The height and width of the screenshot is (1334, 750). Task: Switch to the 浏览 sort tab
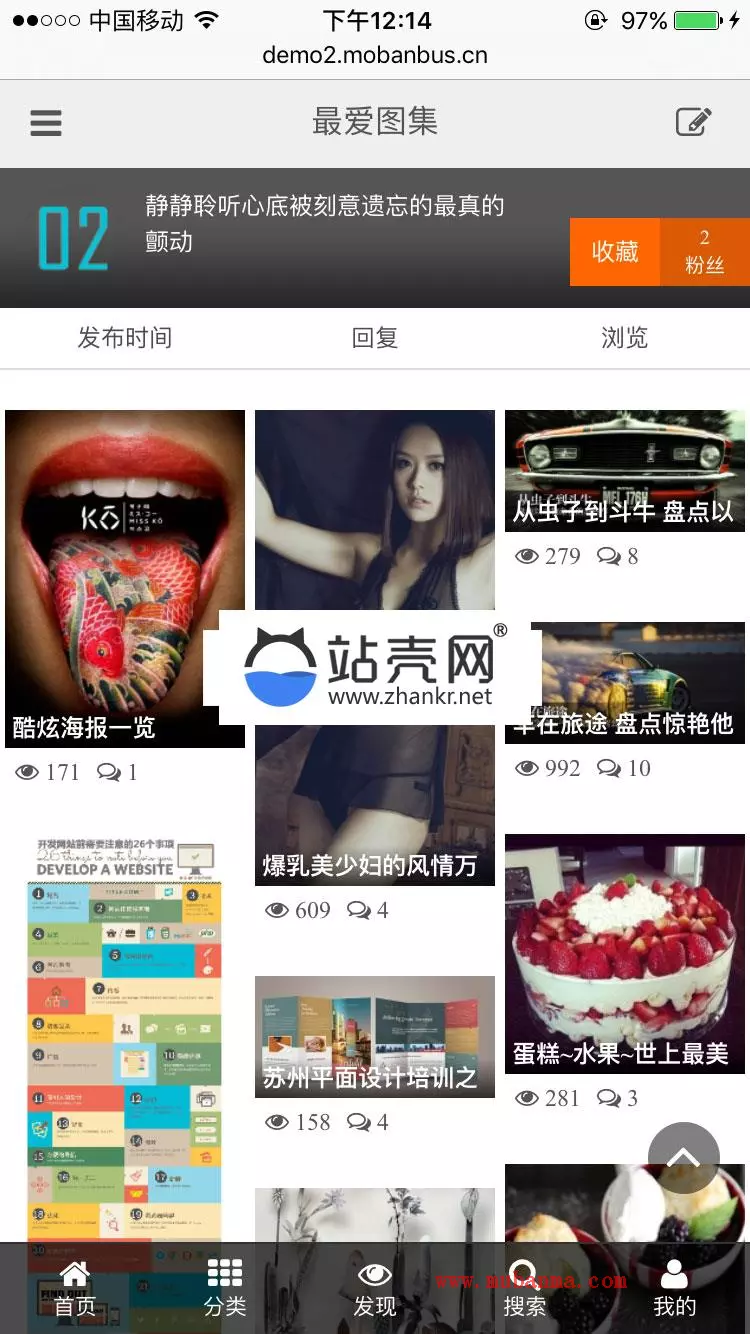coord(624,338)
